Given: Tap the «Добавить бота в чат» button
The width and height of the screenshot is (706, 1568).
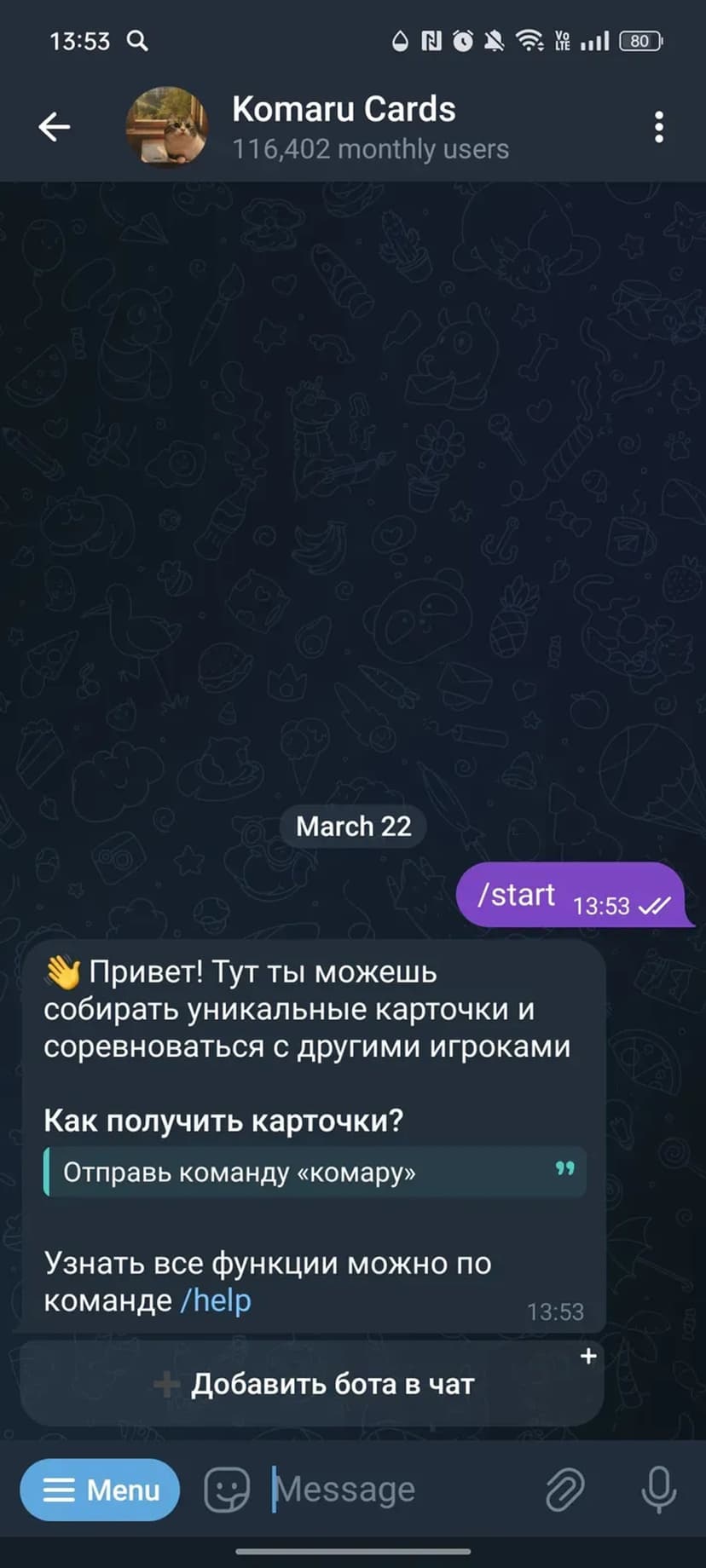Looking at the screenshot, I should coord(313,1384).
